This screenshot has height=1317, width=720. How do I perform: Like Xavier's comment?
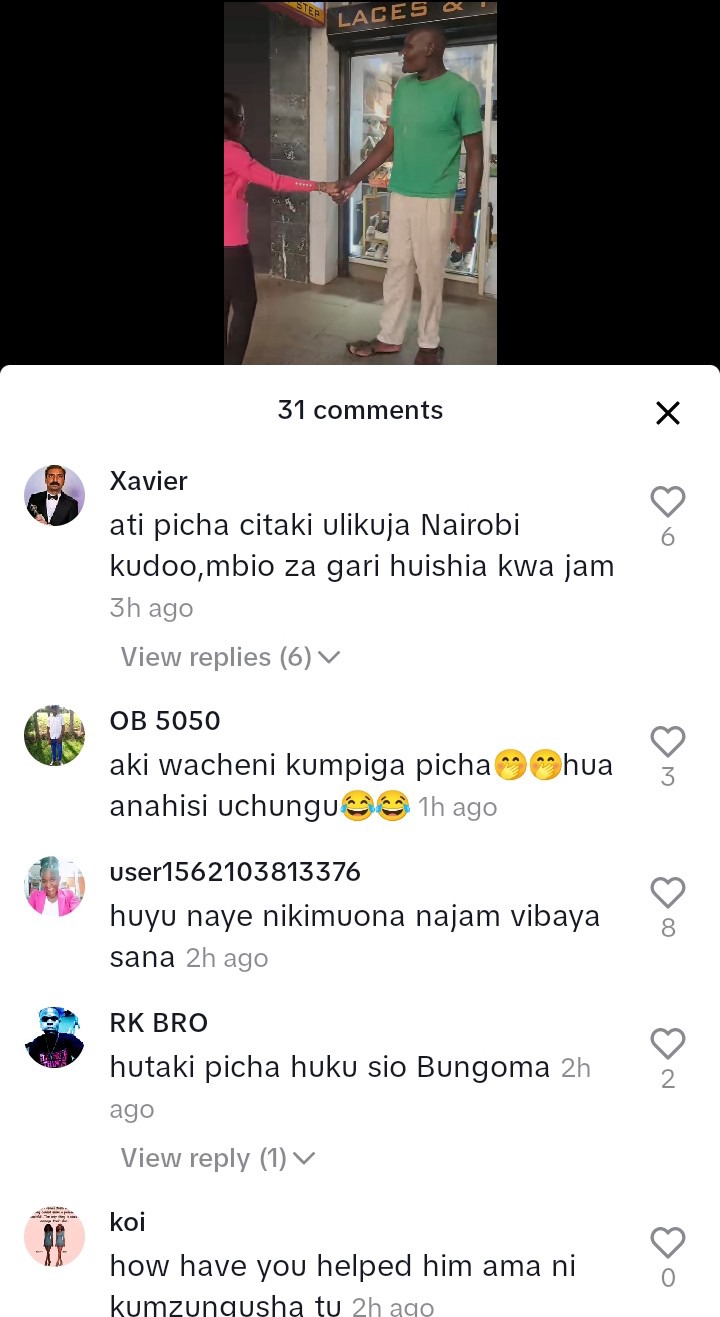[667, 502]
